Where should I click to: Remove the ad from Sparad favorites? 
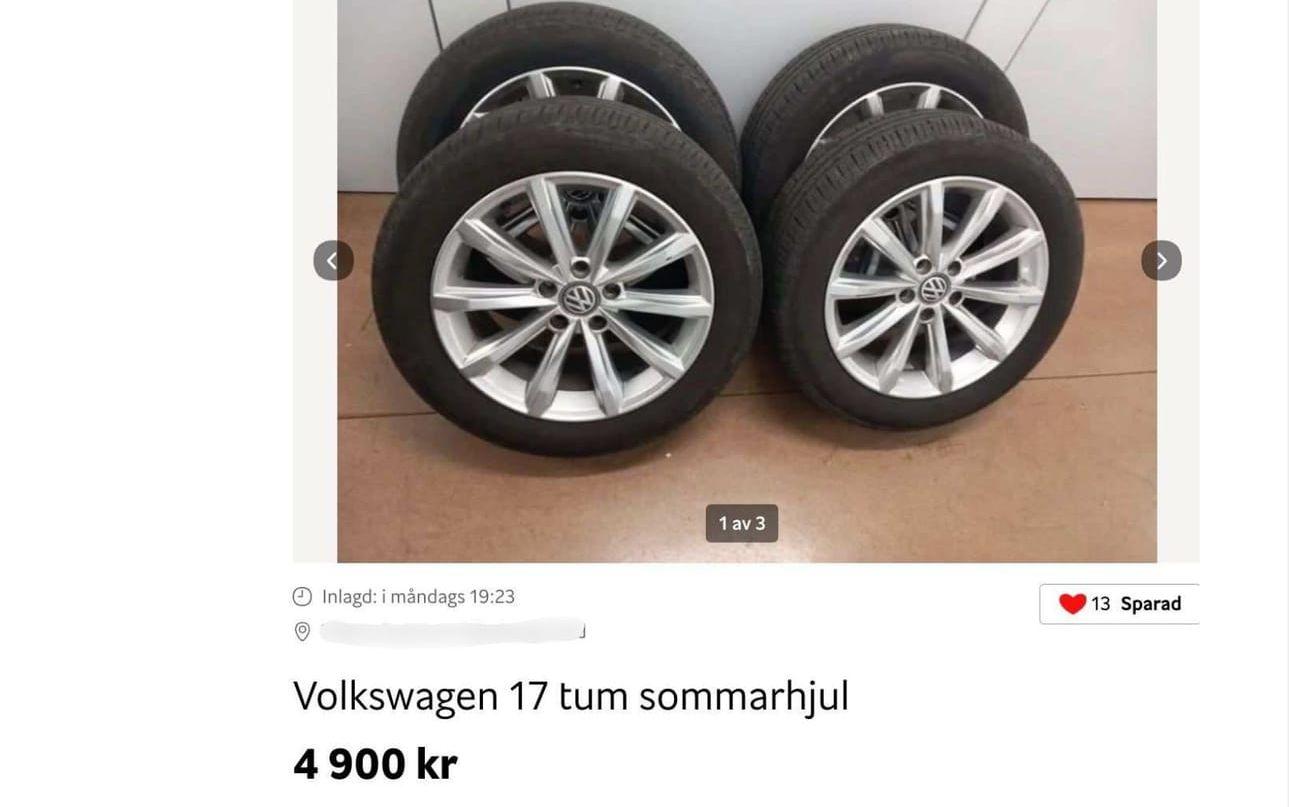tap(1119, 604)
